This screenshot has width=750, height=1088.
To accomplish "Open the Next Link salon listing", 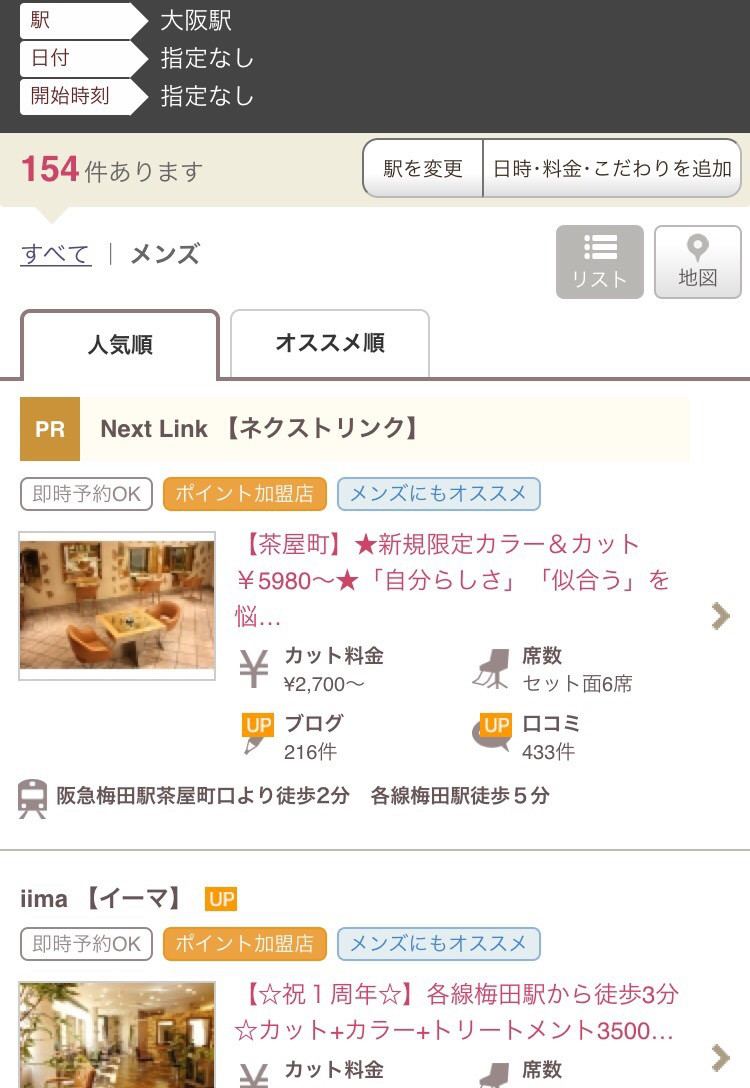I will click(259, 429).
